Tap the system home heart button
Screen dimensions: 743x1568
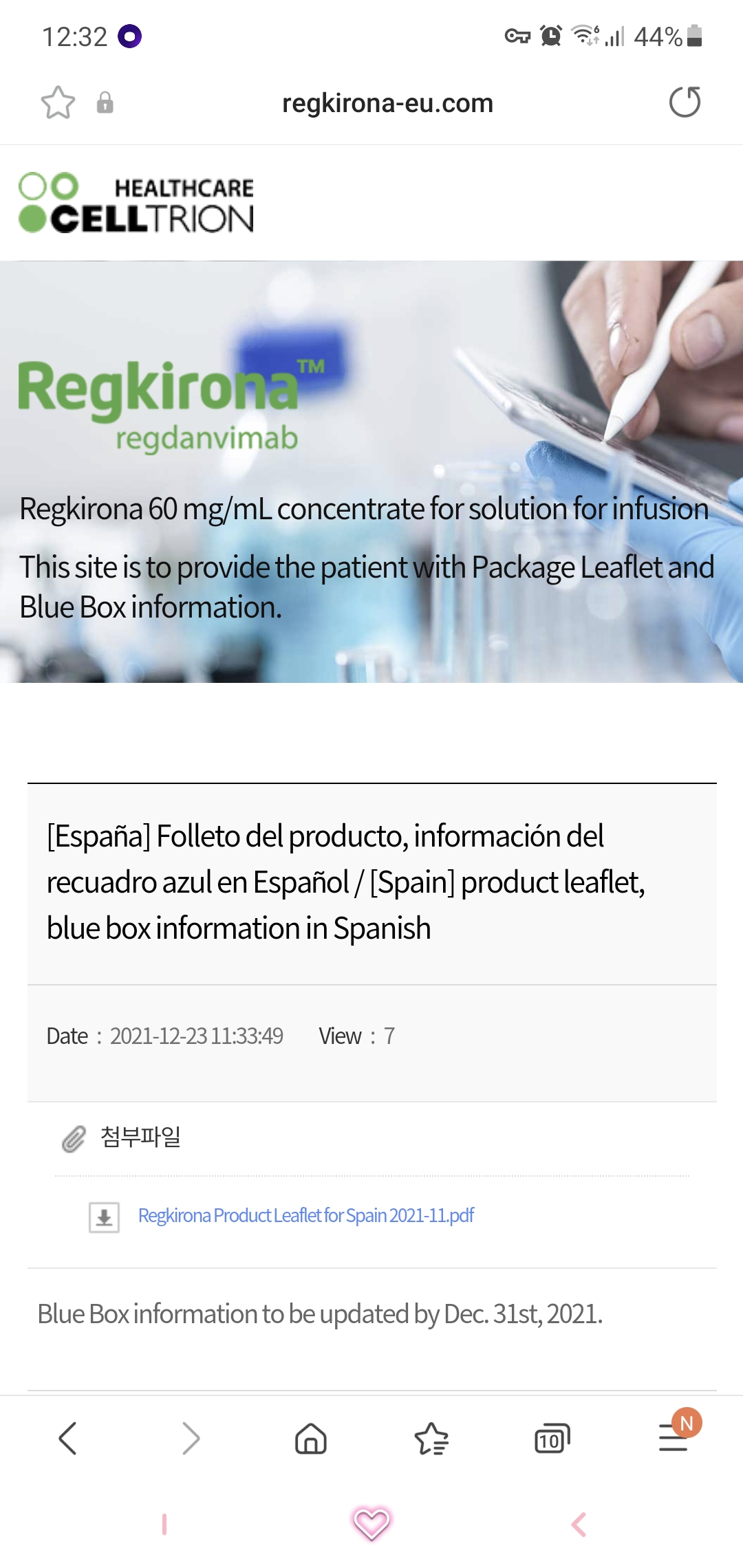pyautogui.click(x=371, y=1524)
